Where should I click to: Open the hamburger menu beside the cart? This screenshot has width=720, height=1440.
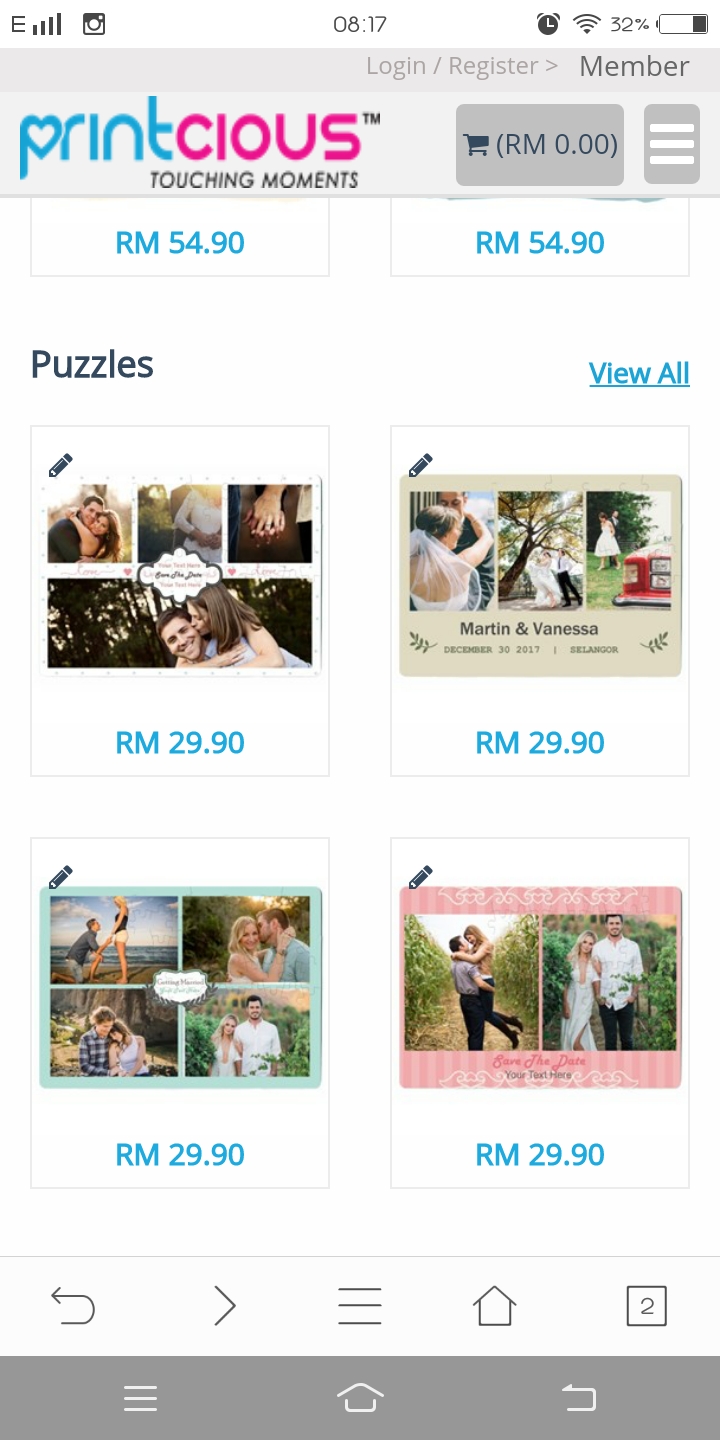point(671,145)
